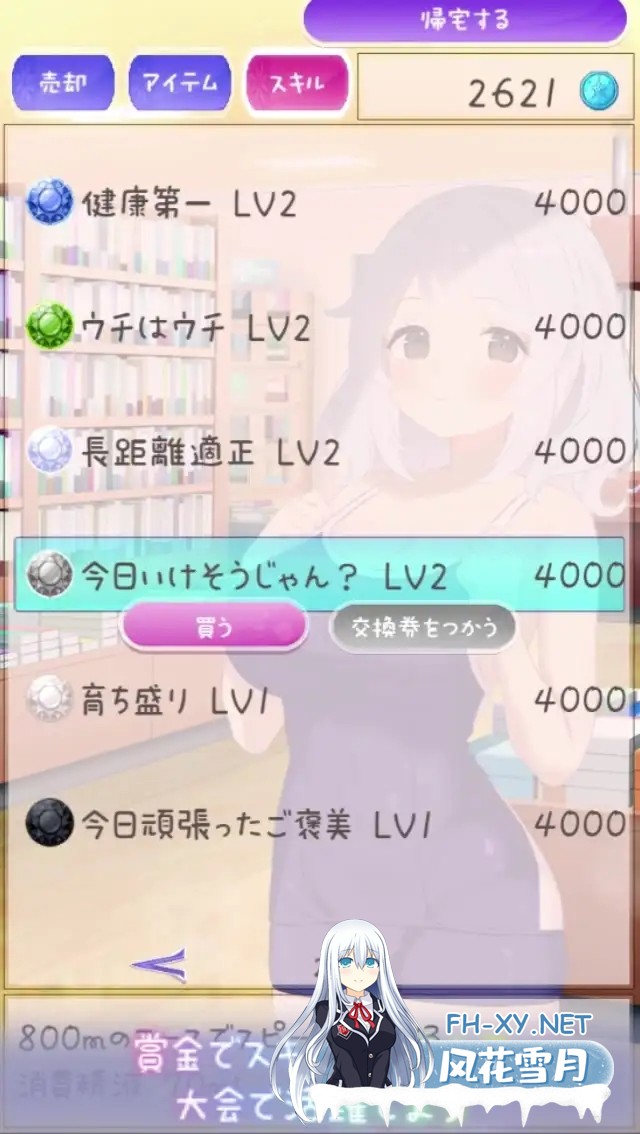Go to previous page with left arrow
Image resolution: width=640 pixels, height=1134 pixels.
(x=159, y=964)
